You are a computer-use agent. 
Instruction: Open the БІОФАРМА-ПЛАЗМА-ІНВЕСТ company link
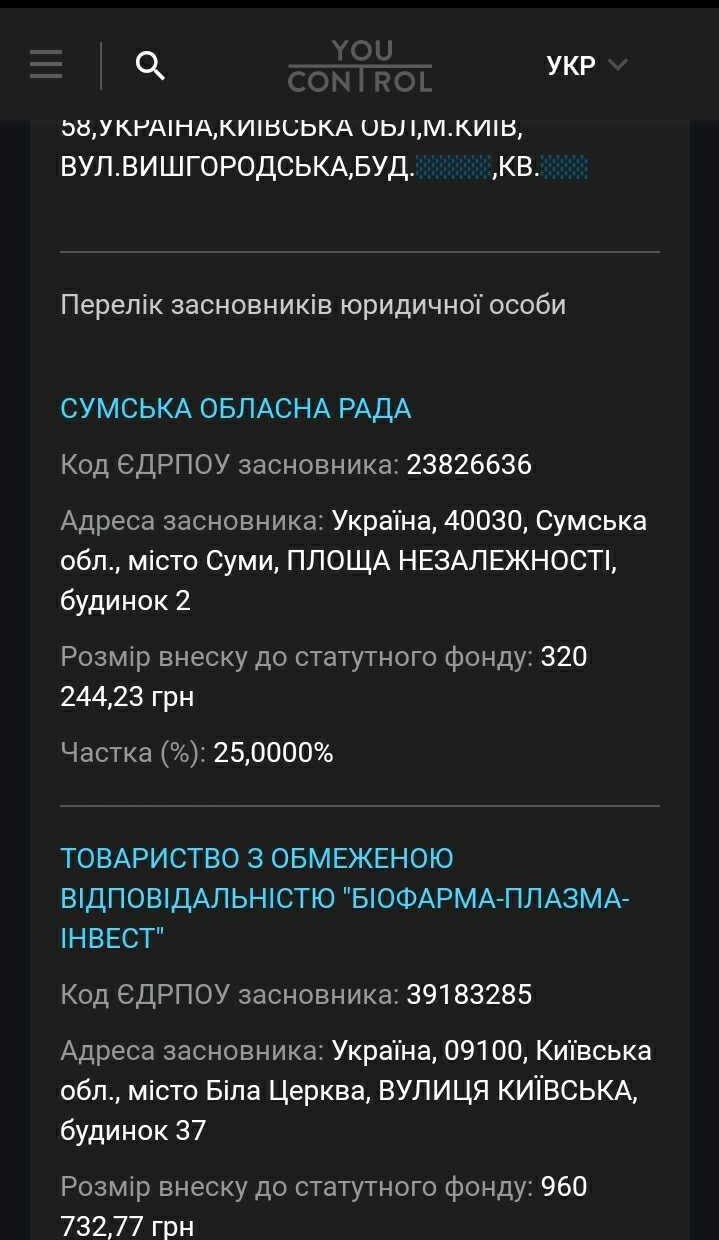tap(345, 898)
